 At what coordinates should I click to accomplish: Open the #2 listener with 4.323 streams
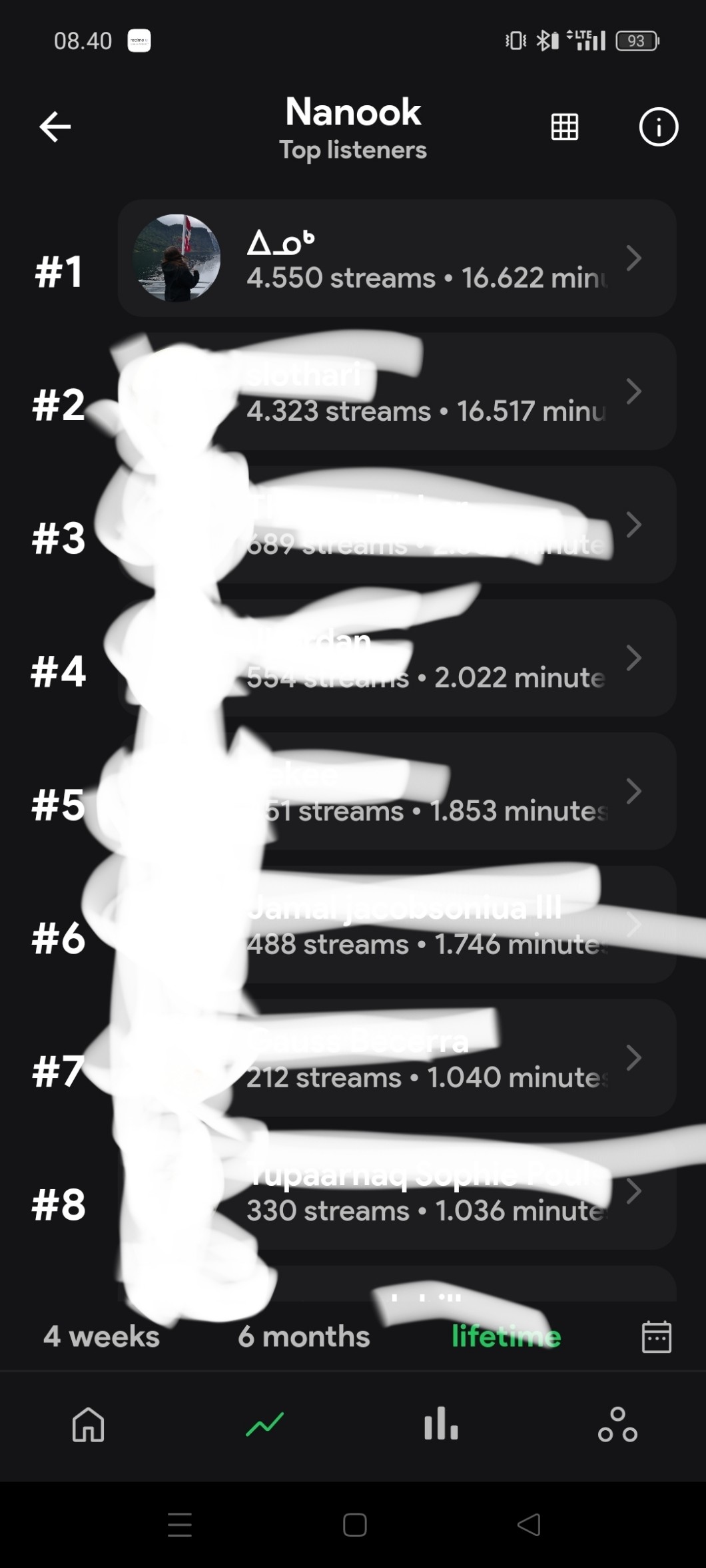[x=397, y=392]
